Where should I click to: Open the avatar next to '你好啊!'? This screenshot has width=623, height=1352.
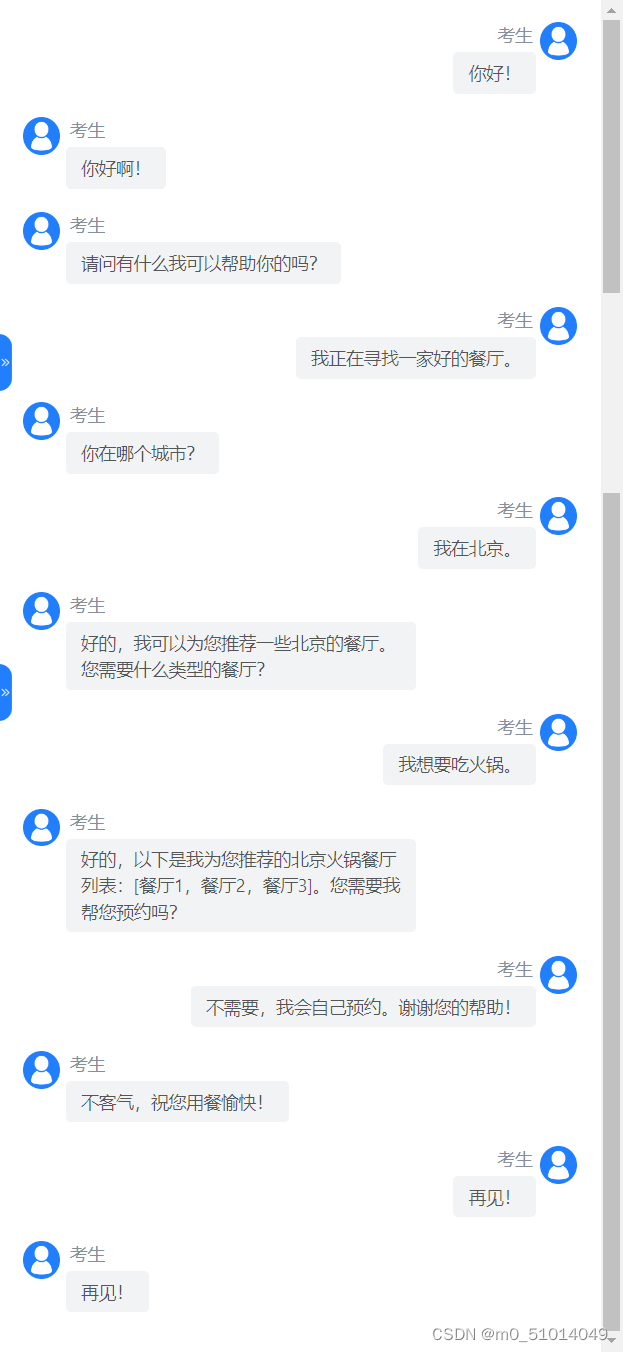coord(41,136)
